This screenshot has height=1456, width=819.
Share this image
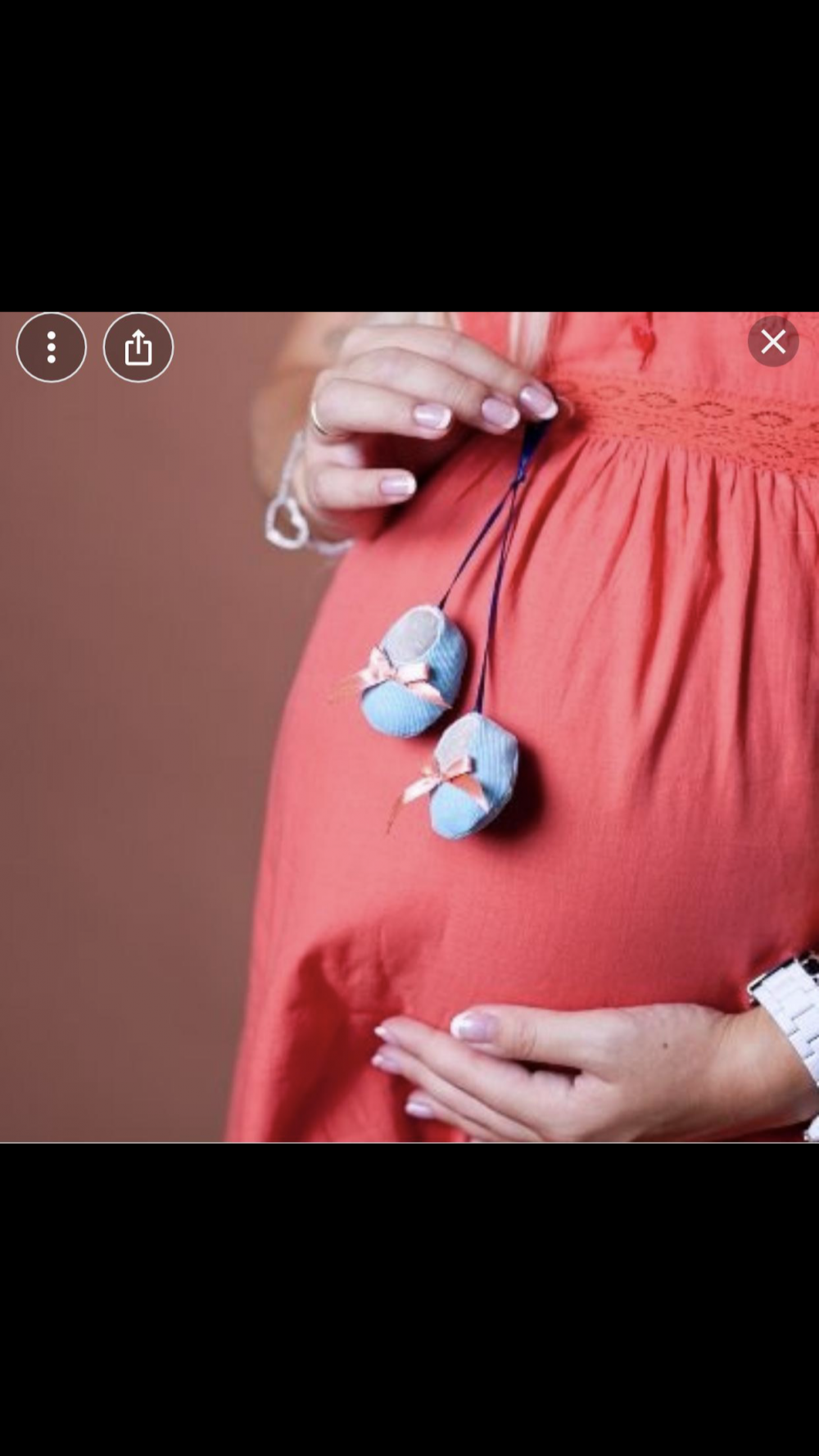[x=138, y=347]
